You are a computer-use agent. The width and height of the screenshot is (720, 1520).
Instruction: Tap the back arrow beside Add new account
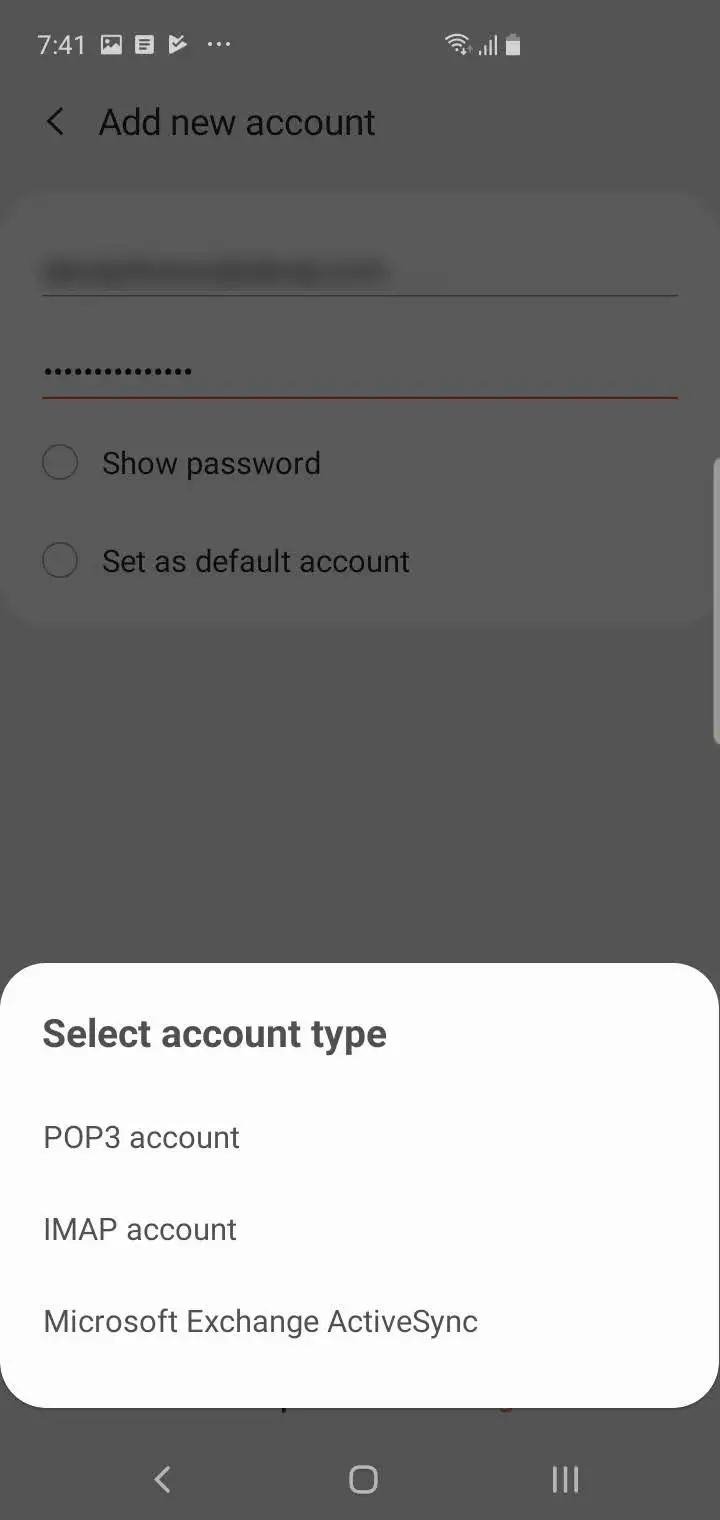55,121
